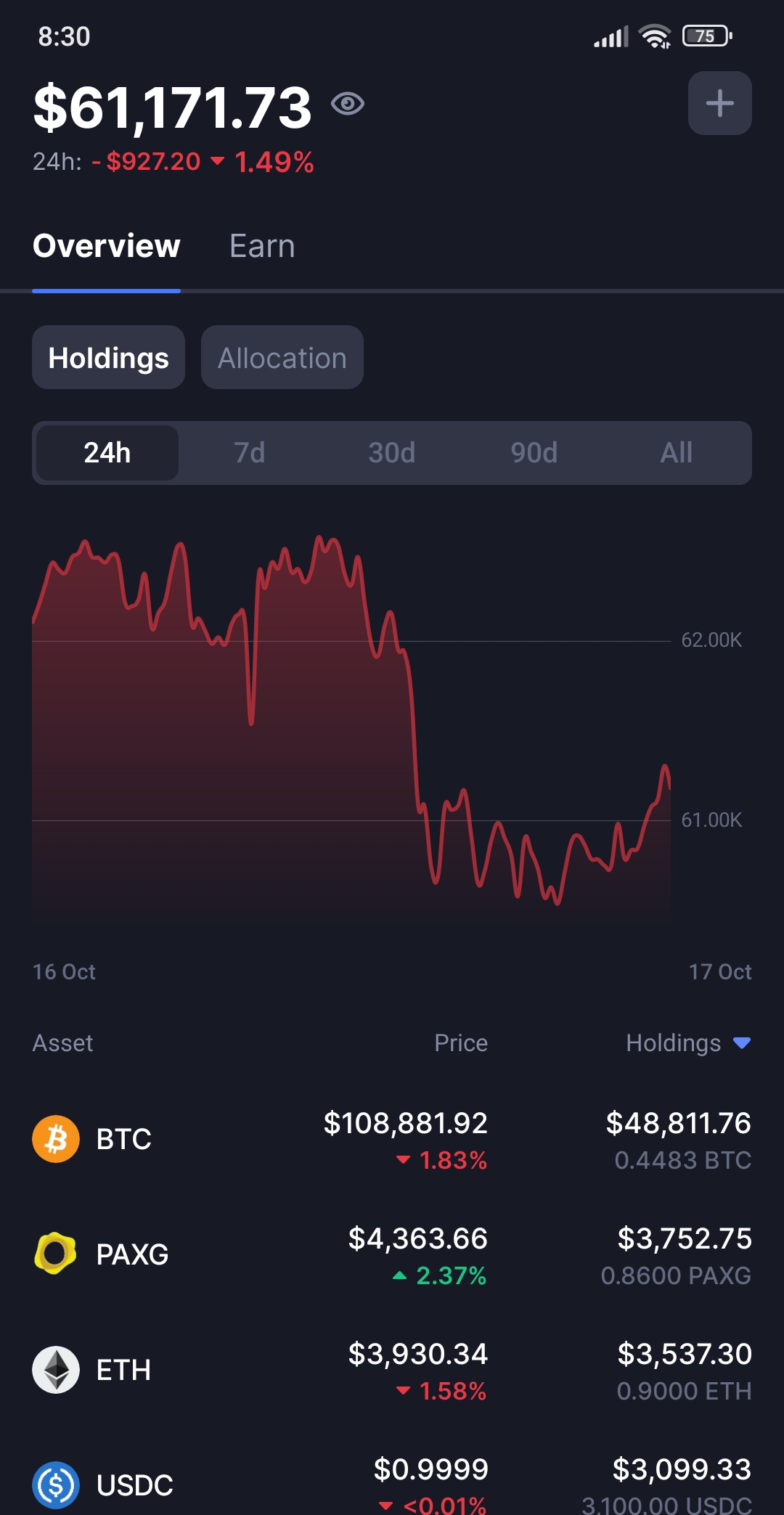Switch to the Earn tab
The width and height of the screenshot is (784, 1515).
click(x=262, y=246)
